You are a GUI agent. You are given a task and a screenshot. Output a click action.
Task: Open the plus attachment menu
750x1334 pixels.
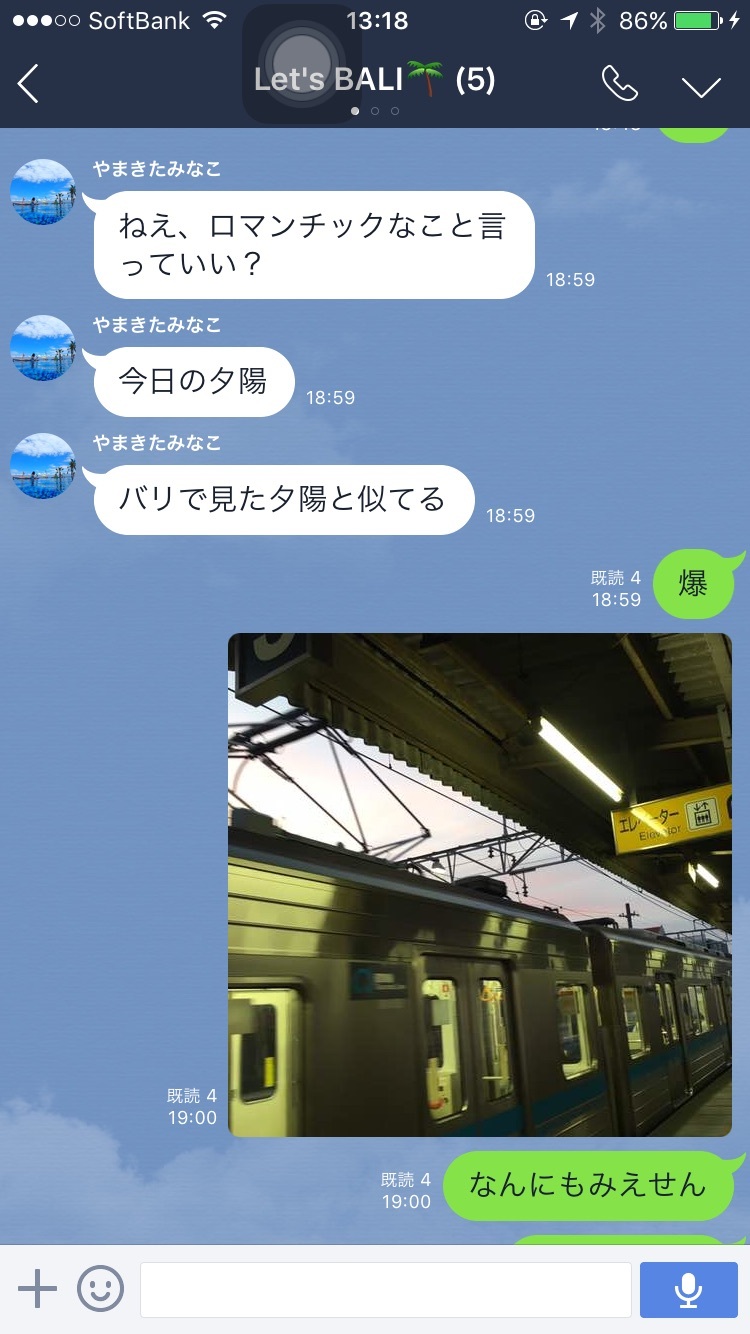(37, 1289)
